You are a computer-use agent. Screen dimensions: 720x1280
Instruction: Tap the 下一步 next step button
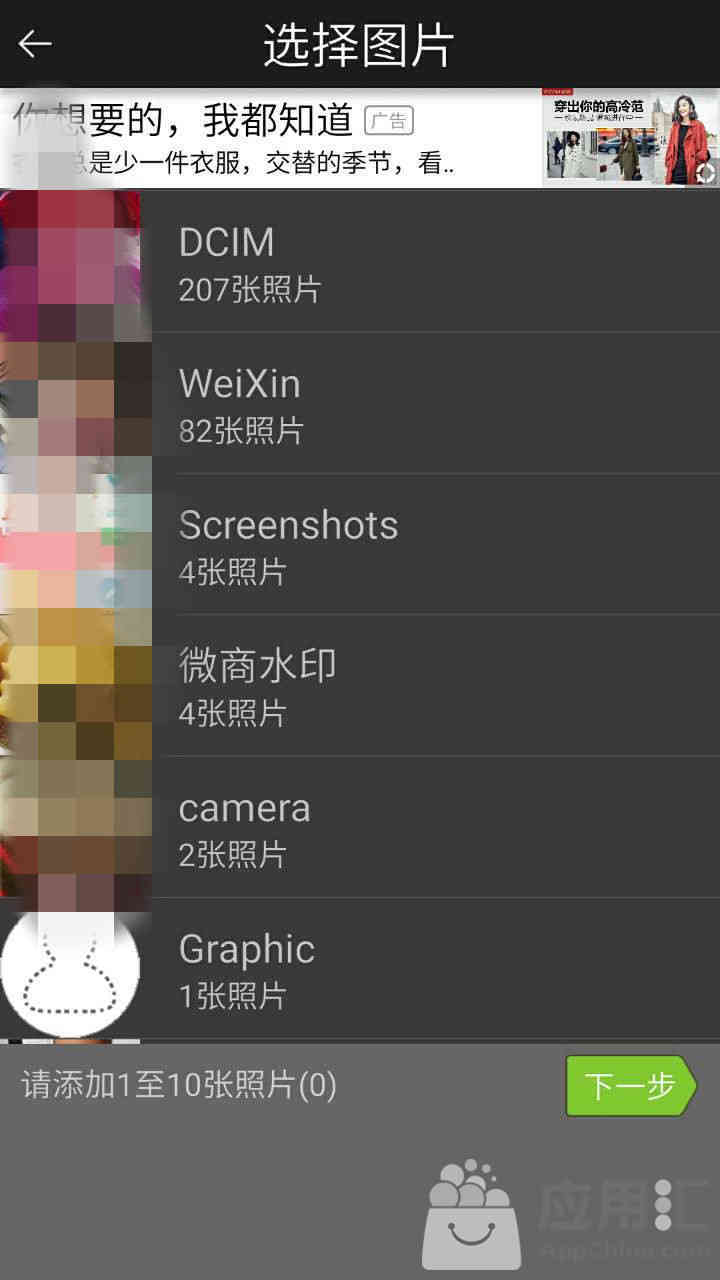630,1086
